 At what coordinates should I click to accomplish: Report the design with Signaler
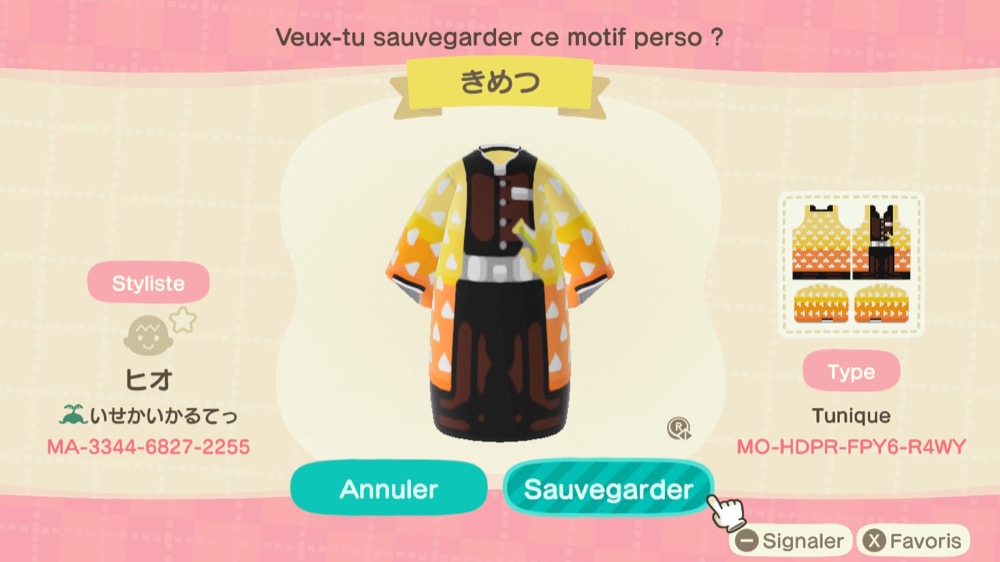(790, 541)
